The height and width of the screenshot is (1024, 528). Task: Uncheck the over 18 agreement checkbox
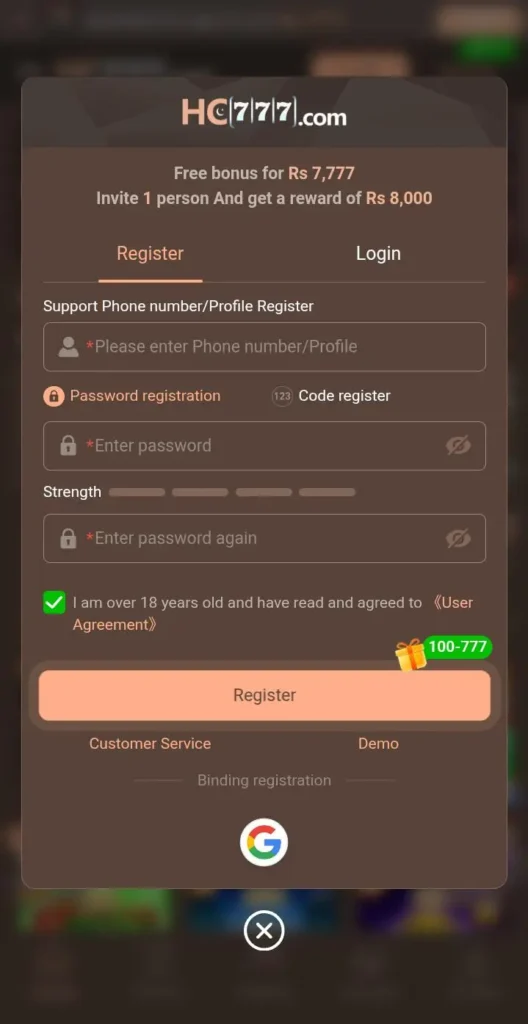(54, 602)
